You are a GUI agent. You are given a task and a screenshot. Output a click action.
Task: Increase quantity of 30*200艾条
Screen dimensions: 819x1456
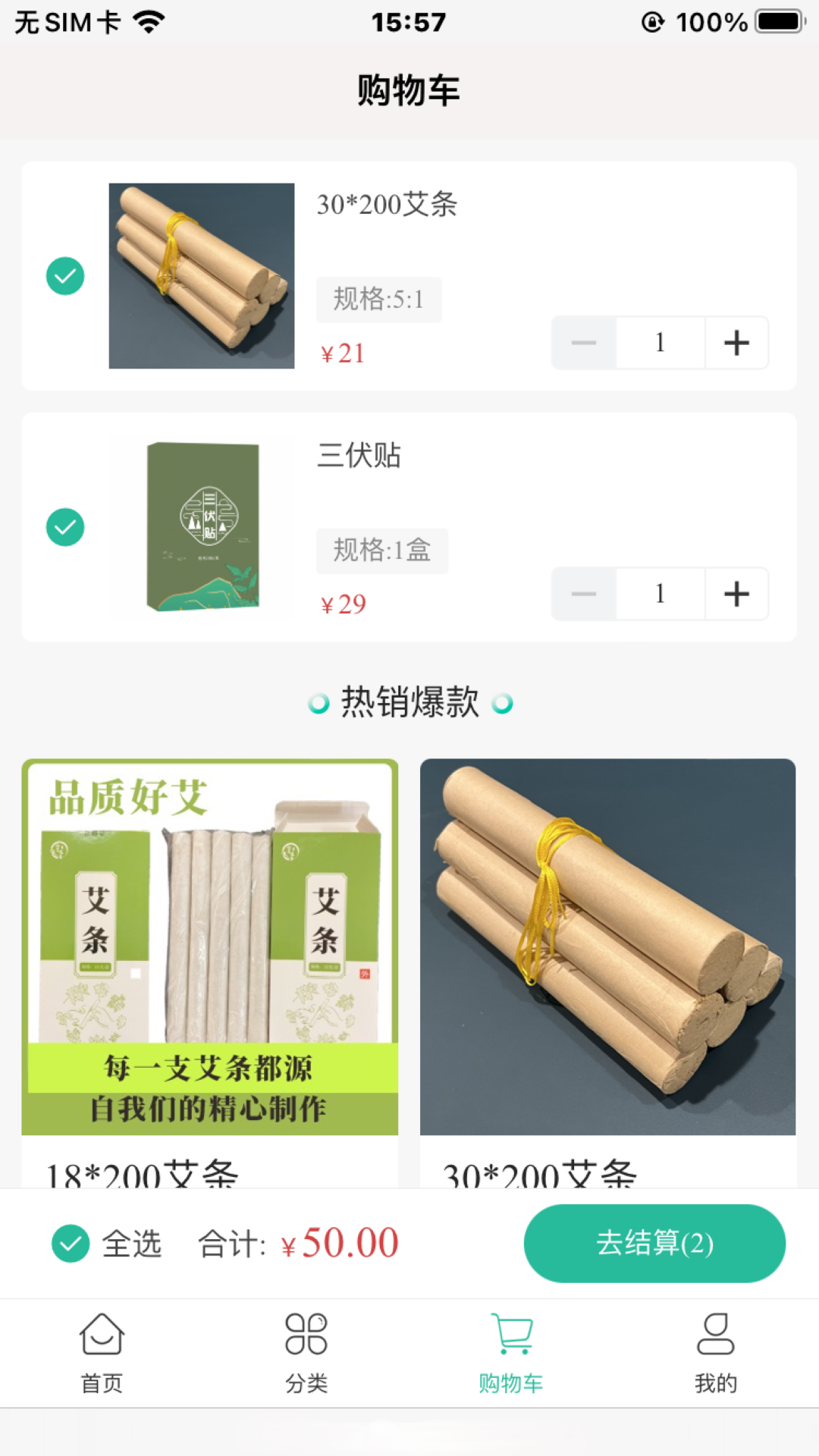[x=736, y=343]
